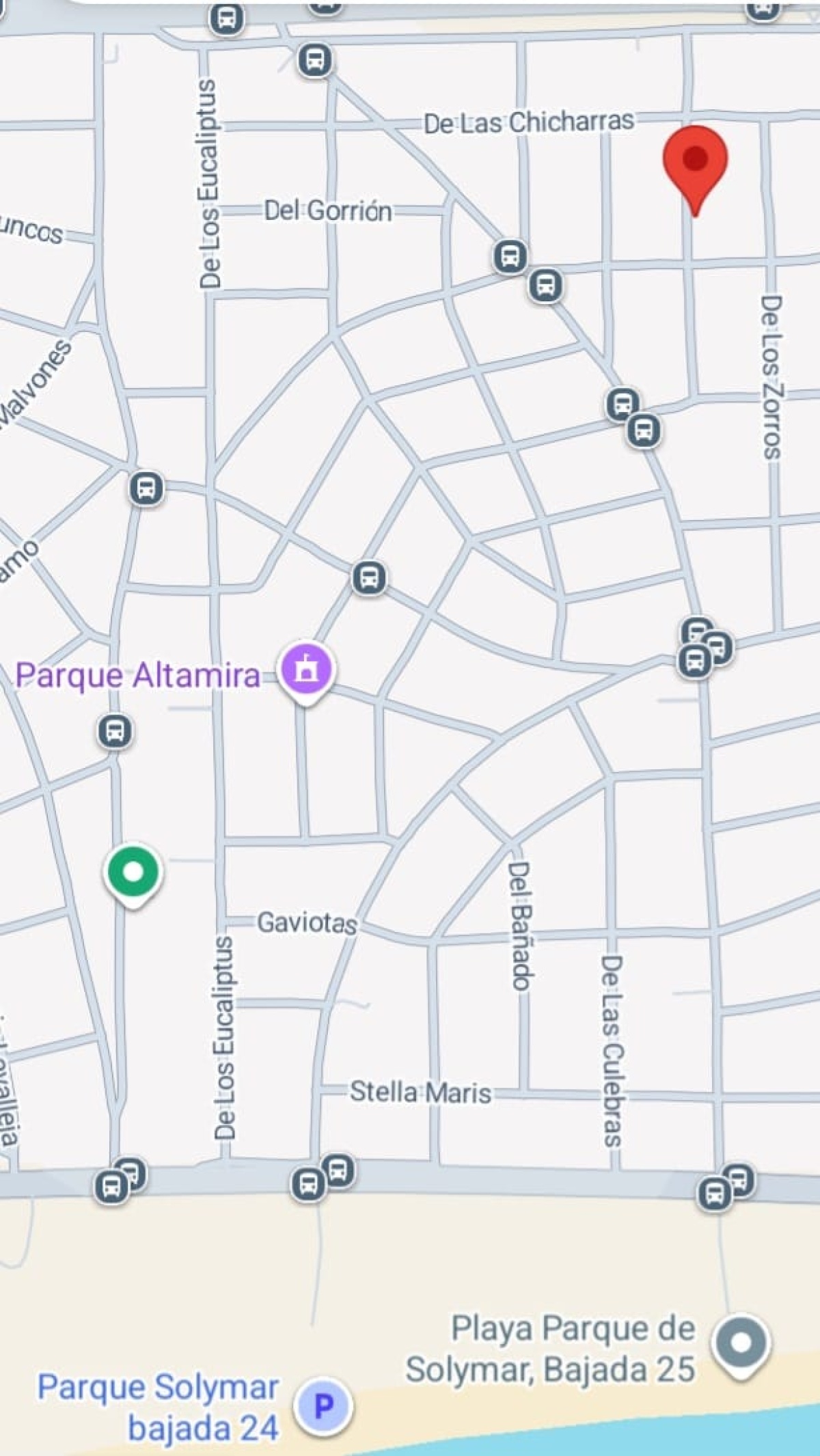Open Playa Parque de Solymar, Bajada 25 marker
Viewport: 820px width, 1456px height.
click(x=741, y=1343)
